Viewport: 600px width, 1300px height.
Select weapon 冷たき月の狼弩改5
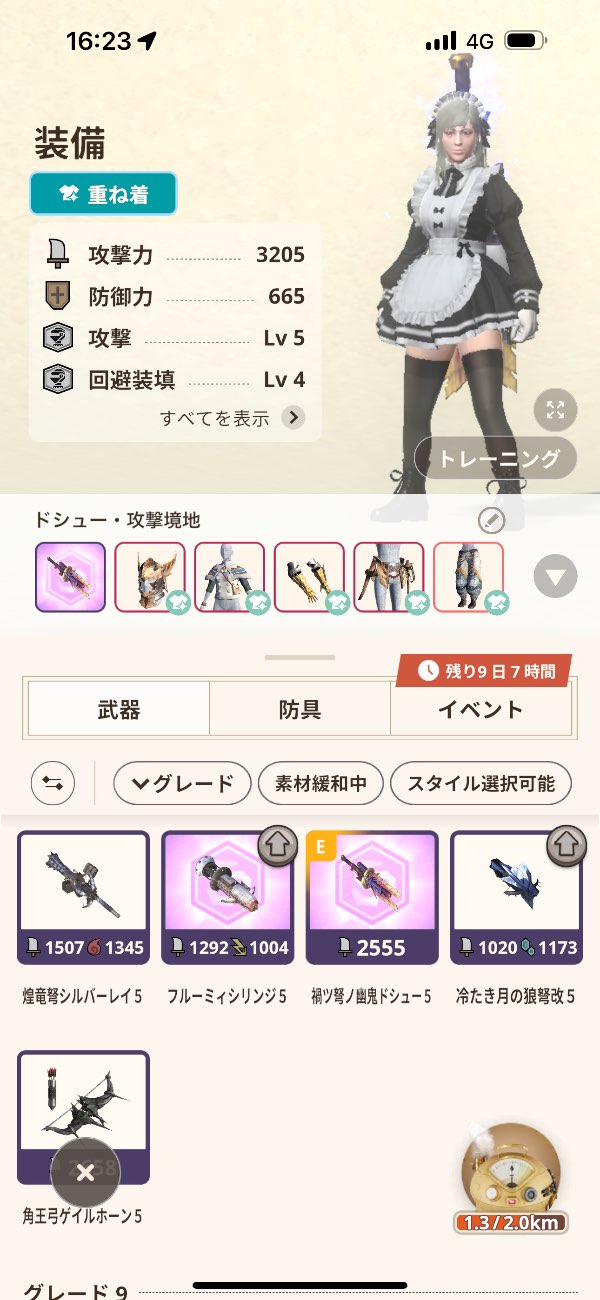(516, 898)
